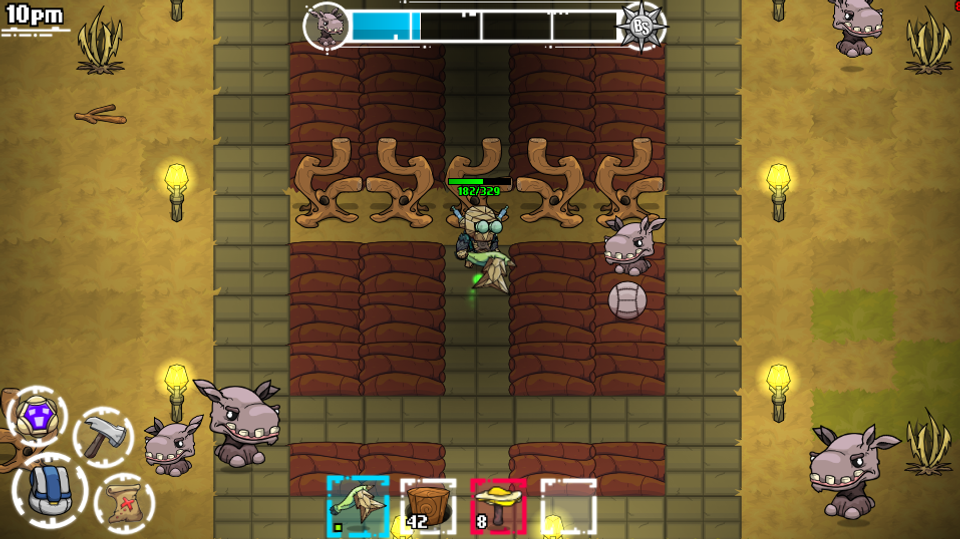Image resolution: width=960 pixels, height=539 pixels.
Task: Select the empty hotbar slot
Action: coord(568,507)
